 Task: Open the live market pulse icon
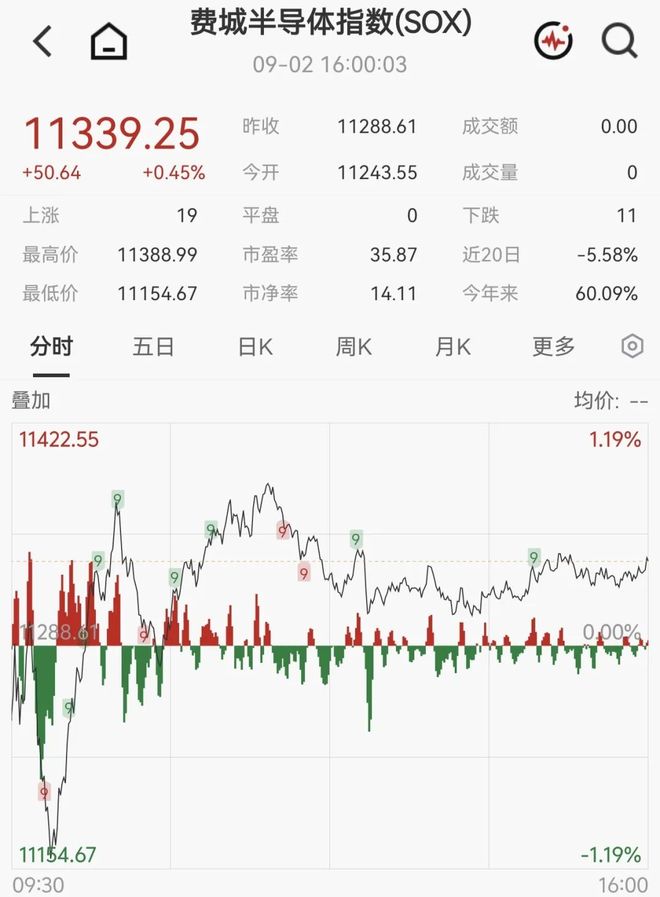tap(553, 40)
